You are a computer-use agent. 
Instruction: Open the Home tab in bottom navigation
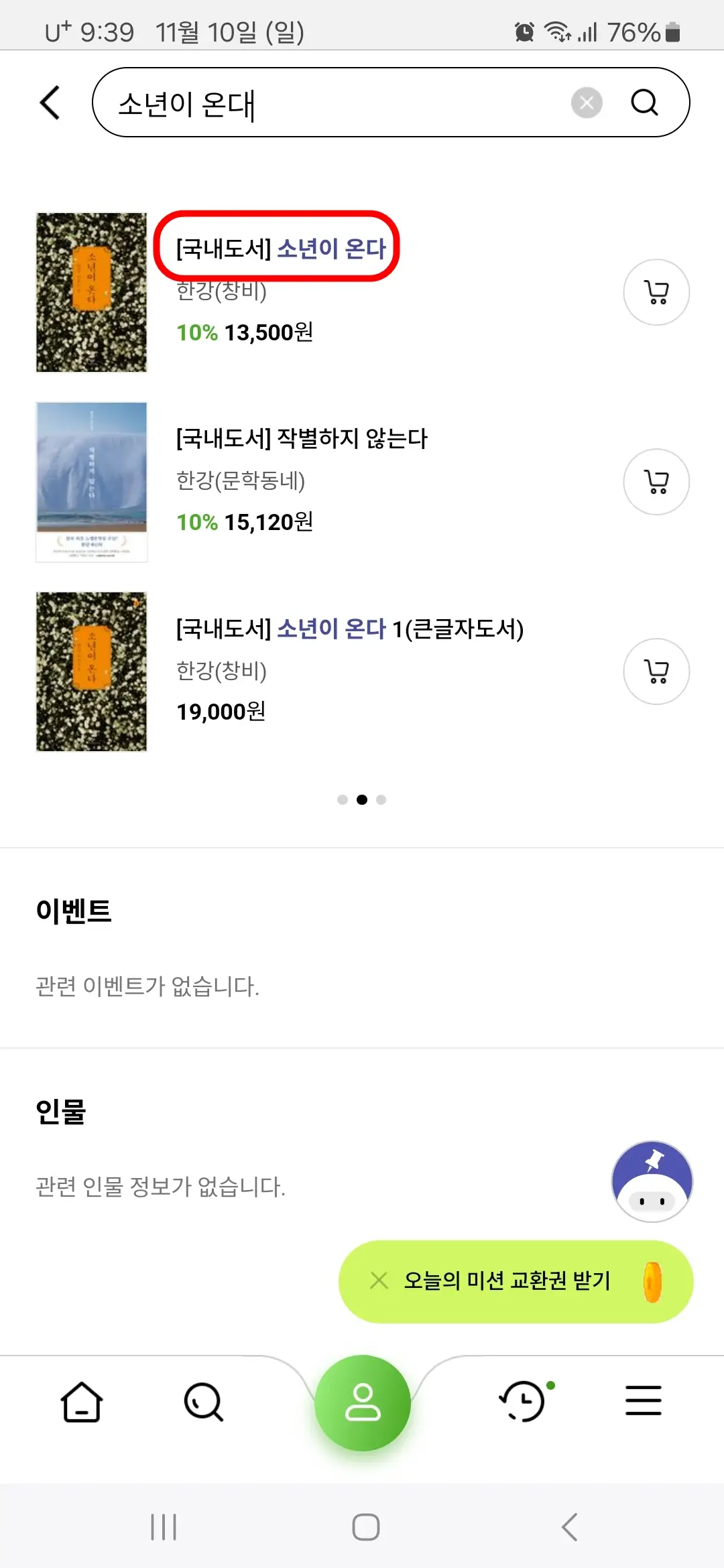tap(82, 1400)
